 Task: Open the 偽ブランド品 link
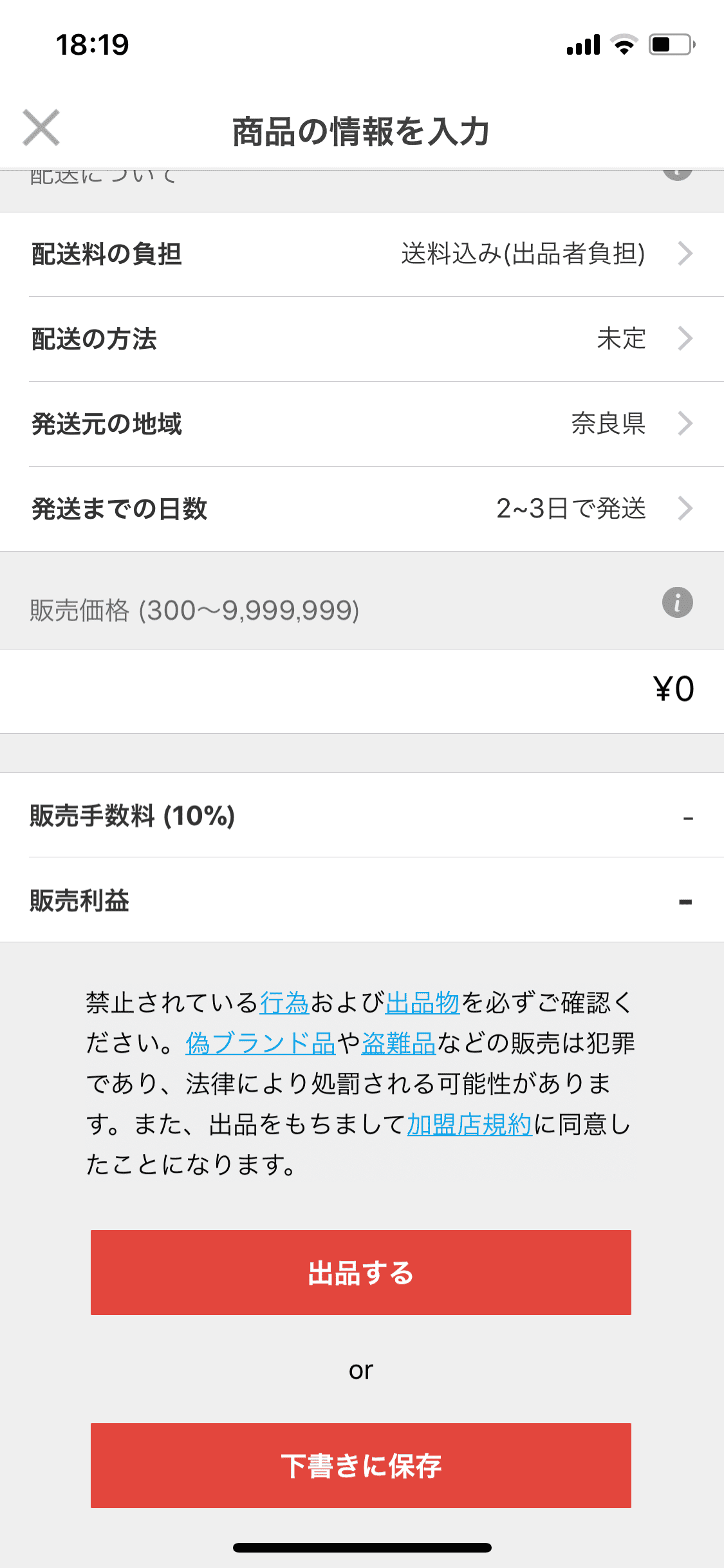pos(261,1043)
